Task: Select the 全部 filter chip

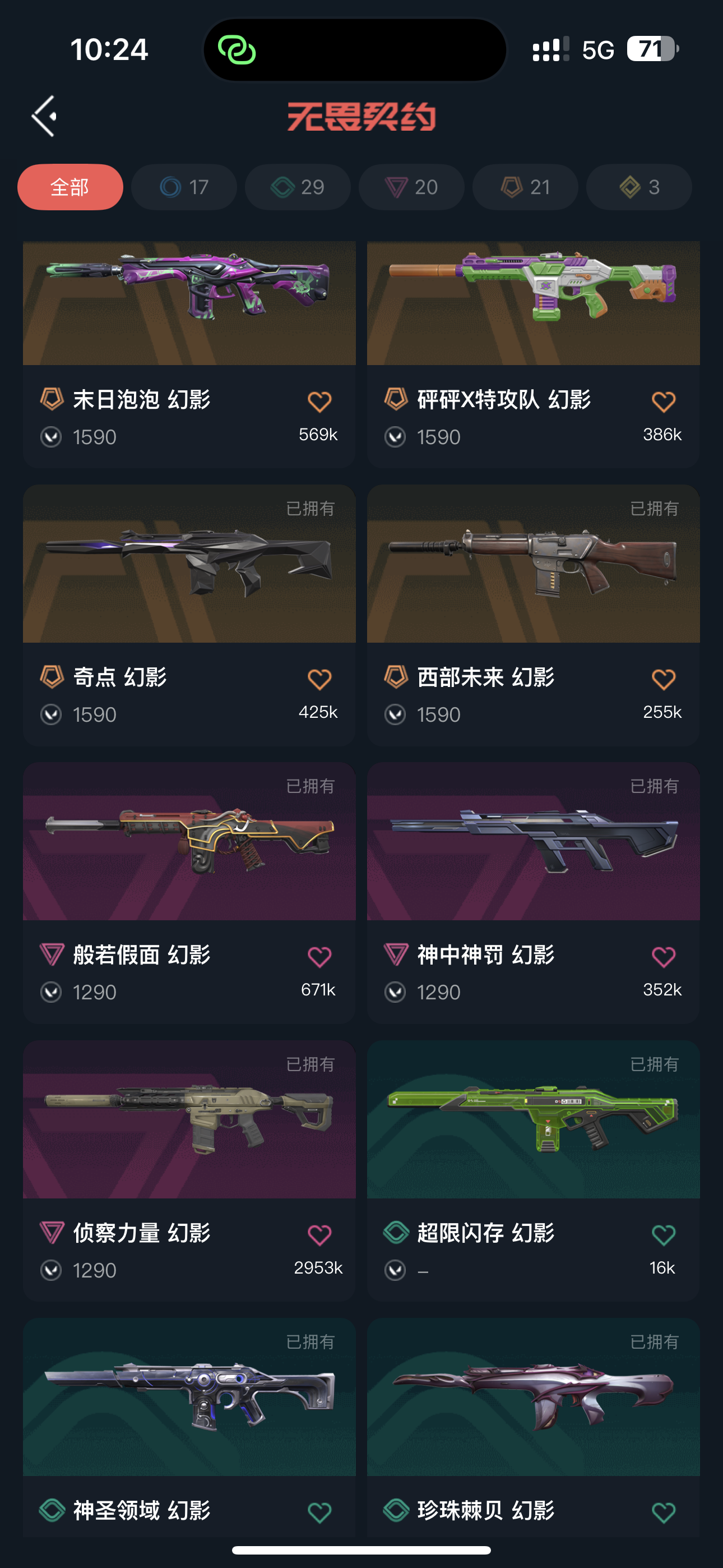Action: tap(70, 187)
